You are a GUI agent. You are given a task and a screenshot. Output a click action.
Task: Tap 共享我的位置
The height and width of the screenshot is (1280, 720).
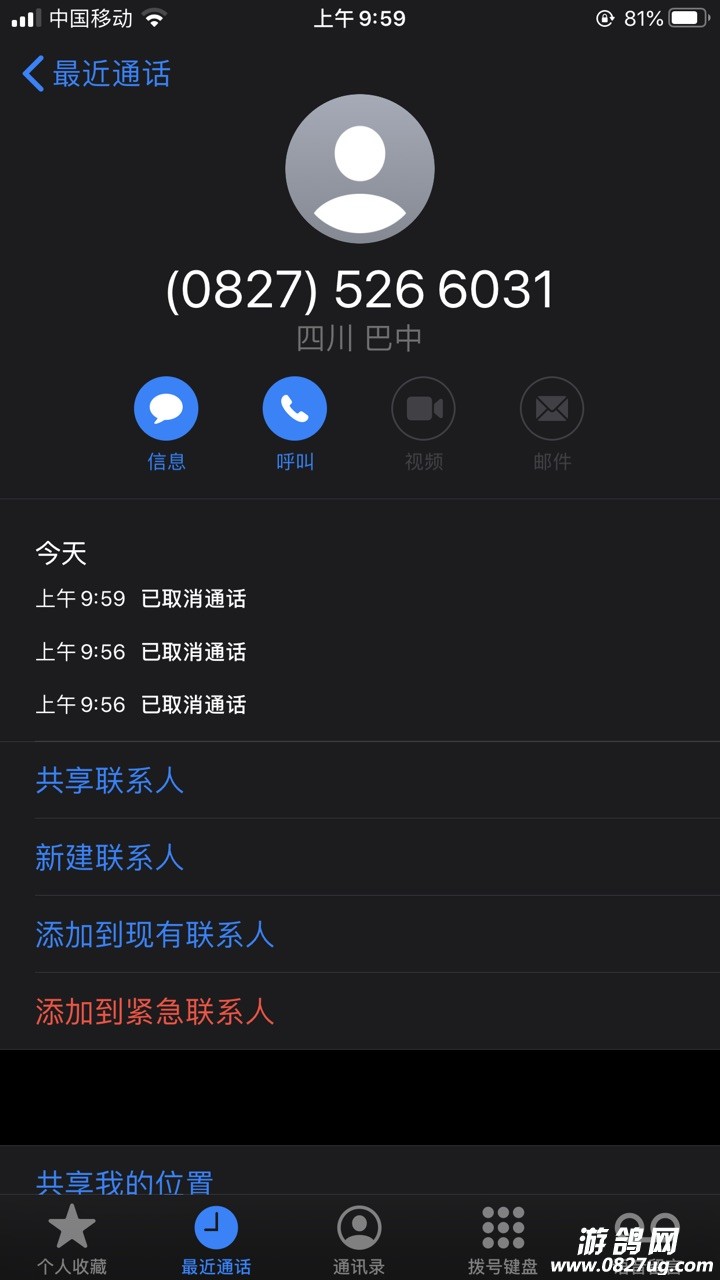point(125,1182)
